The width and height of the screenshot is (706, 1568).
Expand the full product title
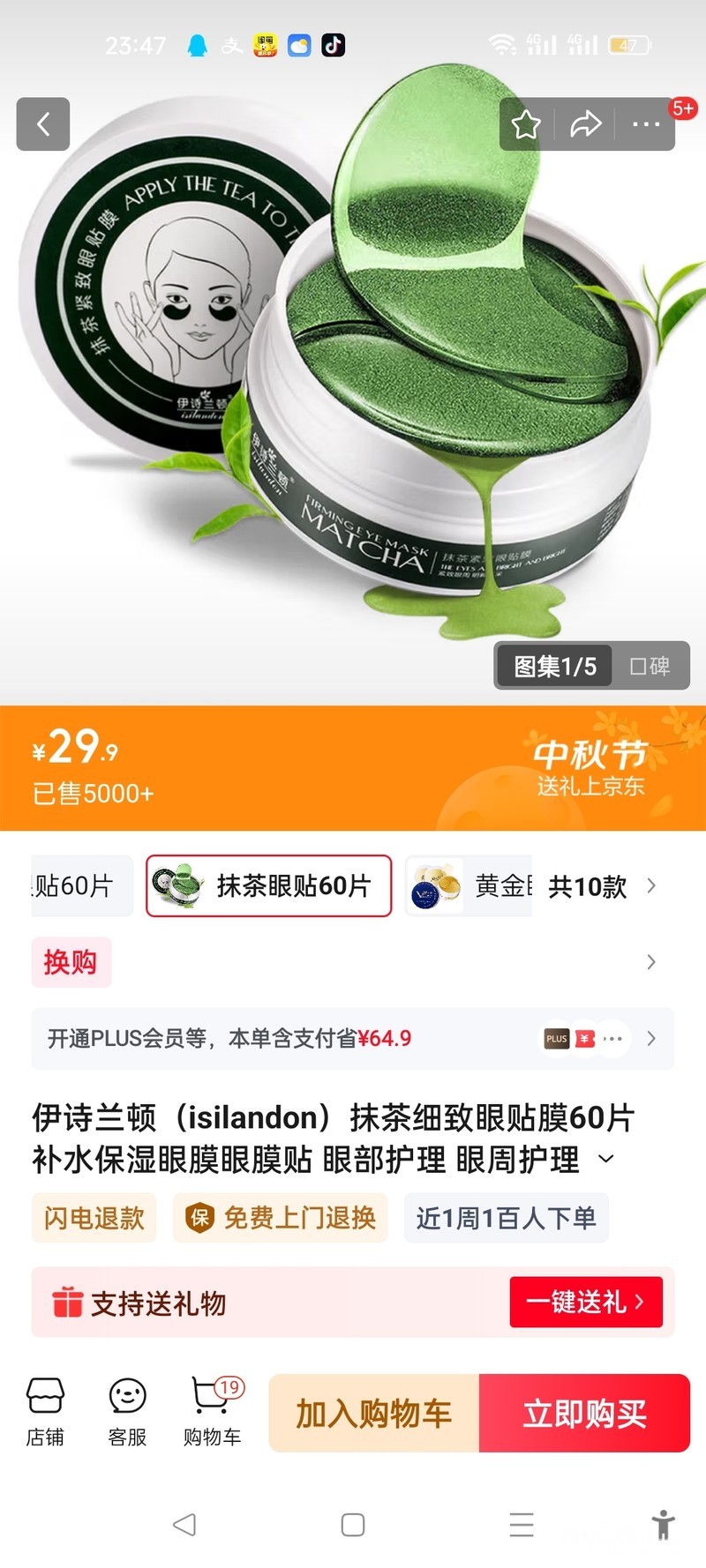606,1159
